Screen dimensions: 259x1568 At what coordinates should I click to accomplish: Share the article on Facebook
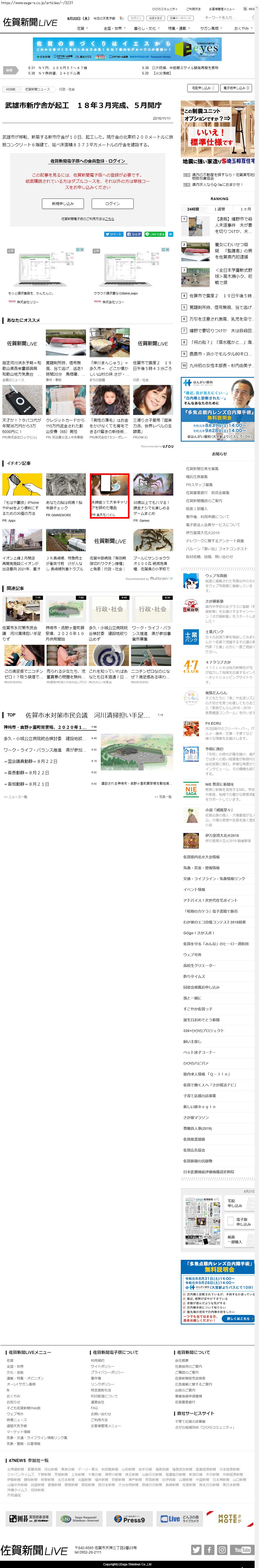click(134, 234)
